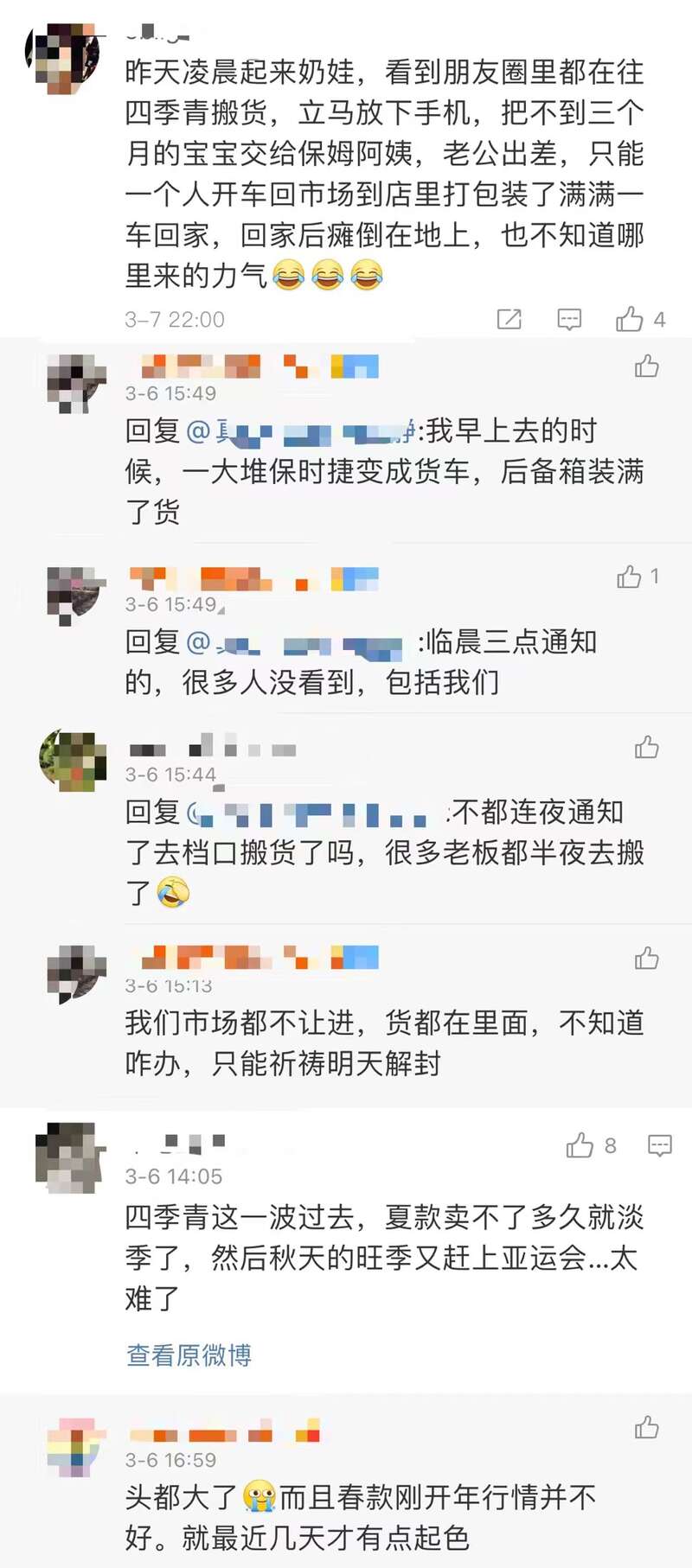This screenshot has height=1568, width=692.
Task: Like the 3-6 14:05 comment about 四季青
Action: 580,1145
